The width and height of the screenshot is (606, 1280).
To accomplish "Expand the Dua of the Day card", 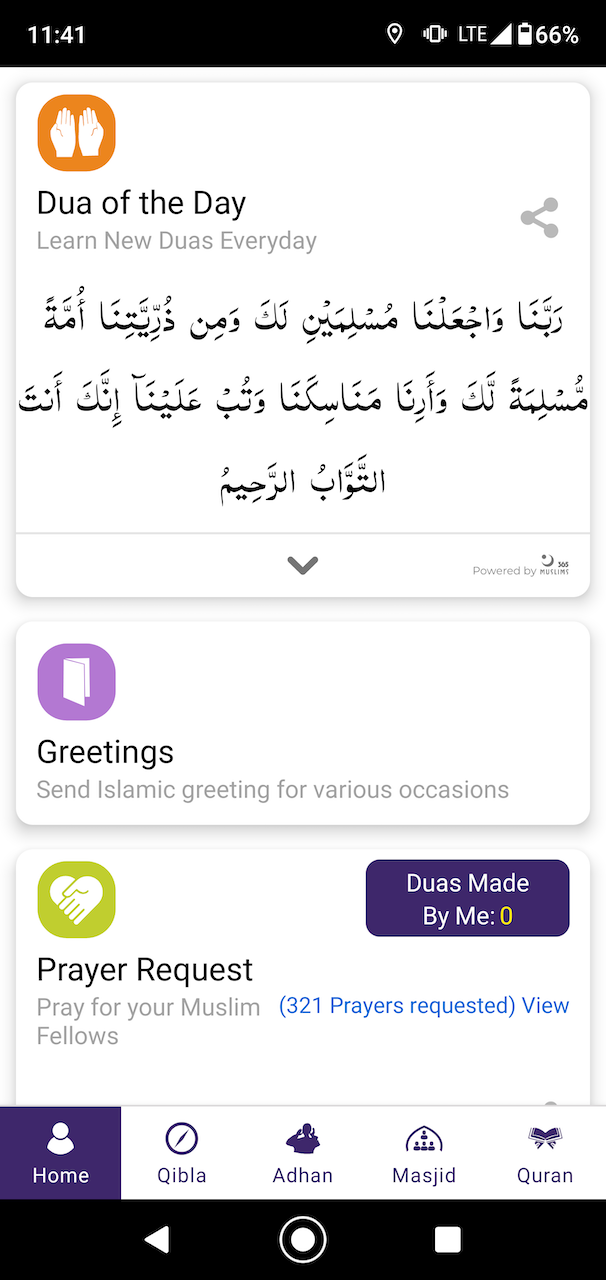I will 302,565.
